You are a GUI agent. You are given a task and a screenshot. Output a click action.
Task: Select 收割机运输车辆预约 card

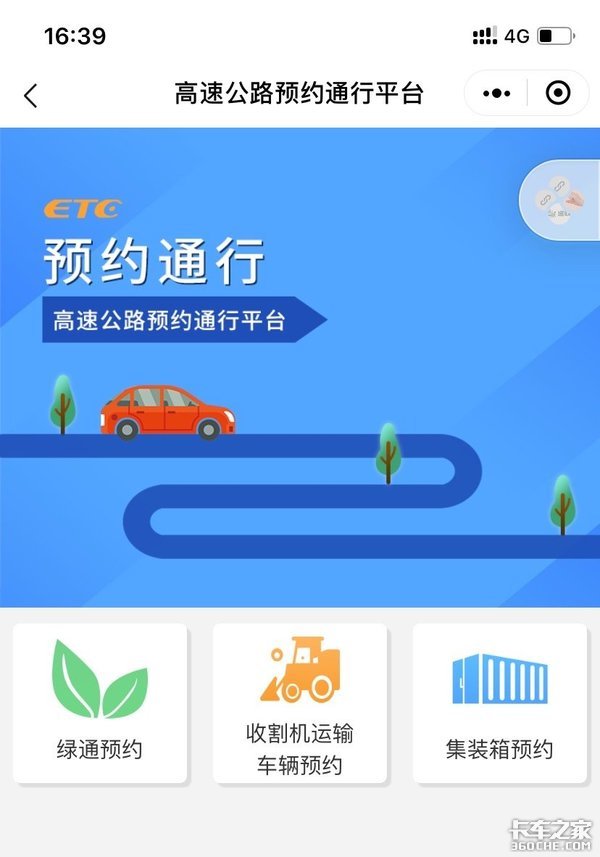pos(300,703)
